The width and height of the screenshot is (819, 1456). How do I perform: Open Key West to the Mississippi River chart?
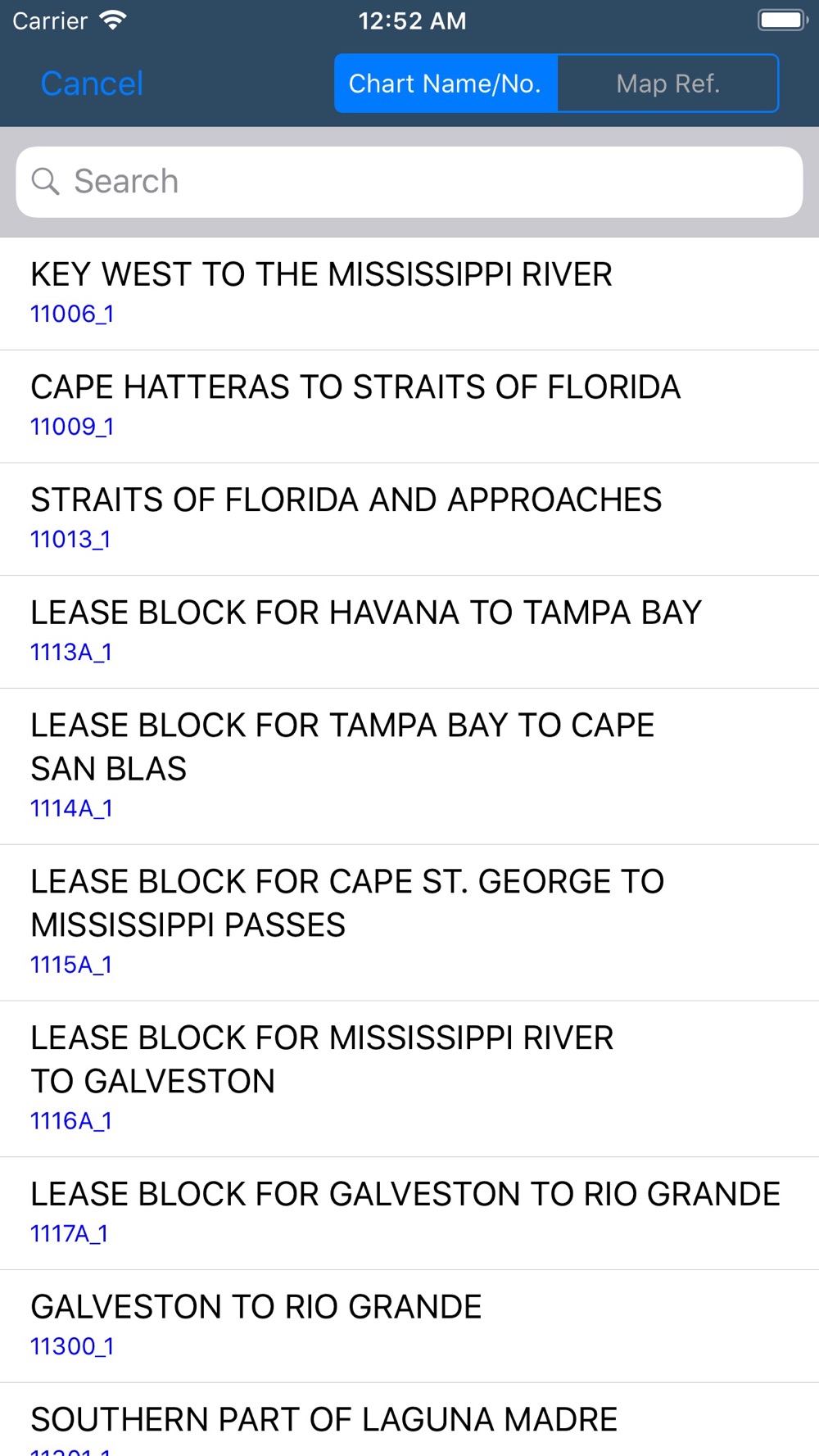coord(409,294)
